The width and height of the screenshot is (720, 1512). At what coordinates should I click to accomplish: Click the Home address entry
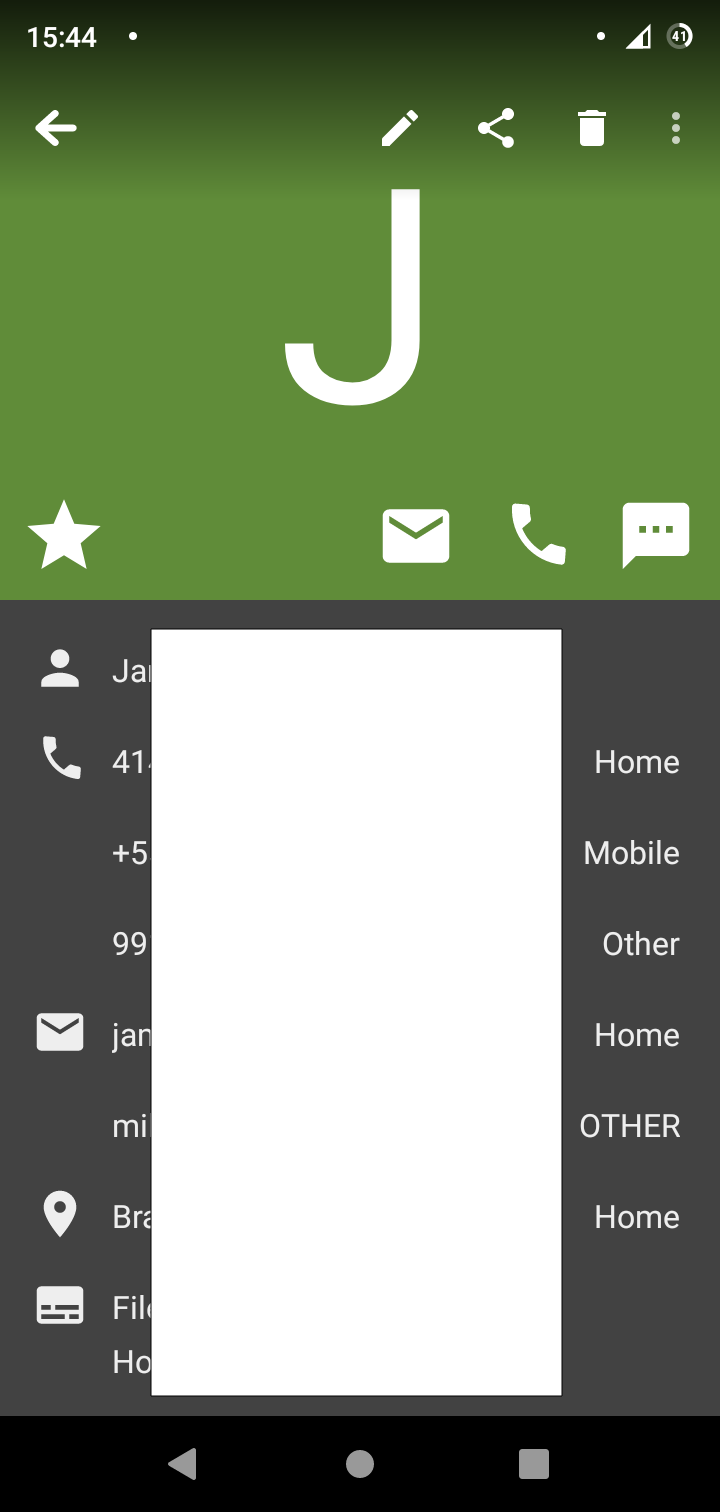[635, 1216]
